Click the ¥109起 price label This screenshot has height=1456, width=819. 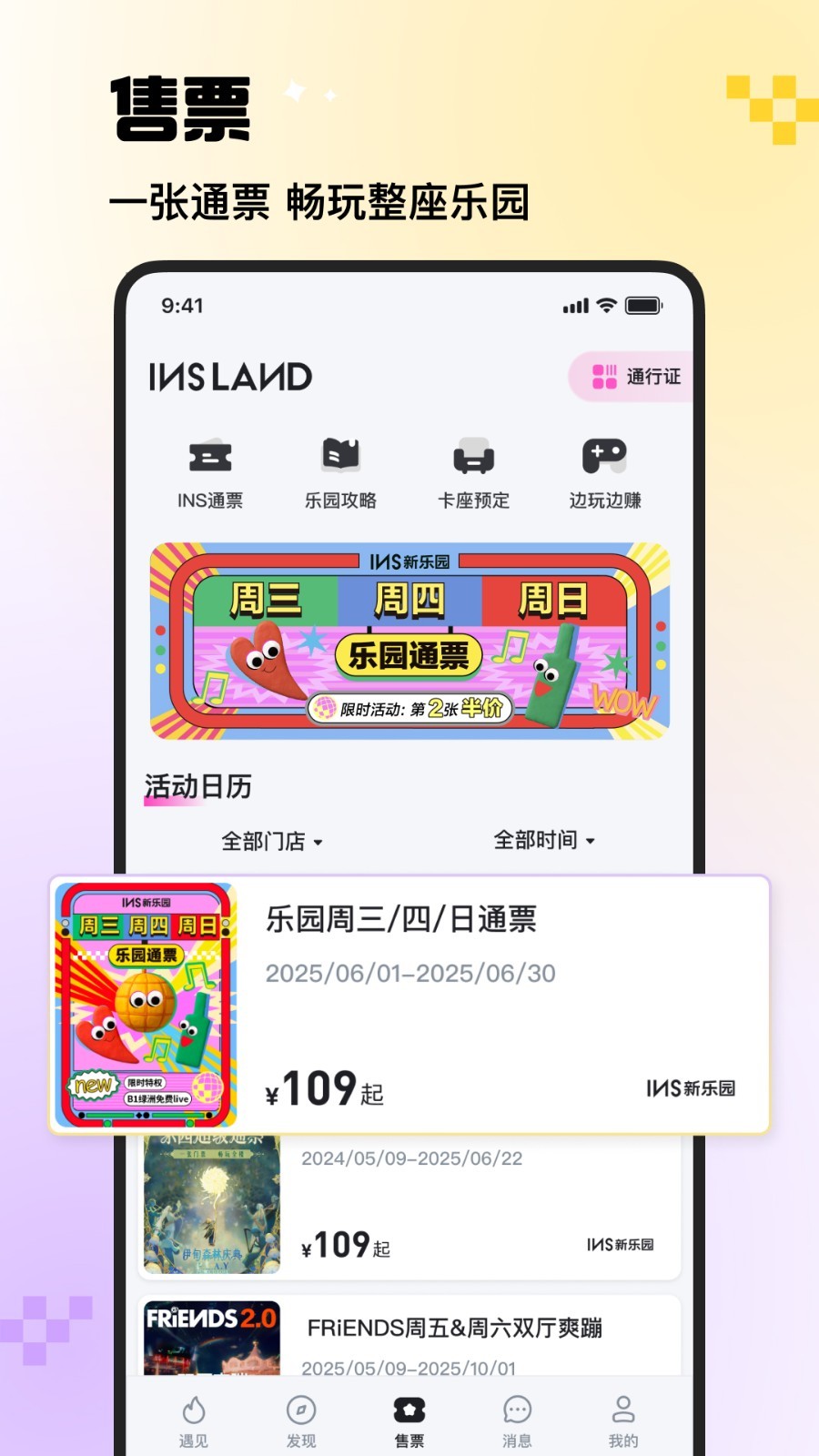[x=323, y=1087]
